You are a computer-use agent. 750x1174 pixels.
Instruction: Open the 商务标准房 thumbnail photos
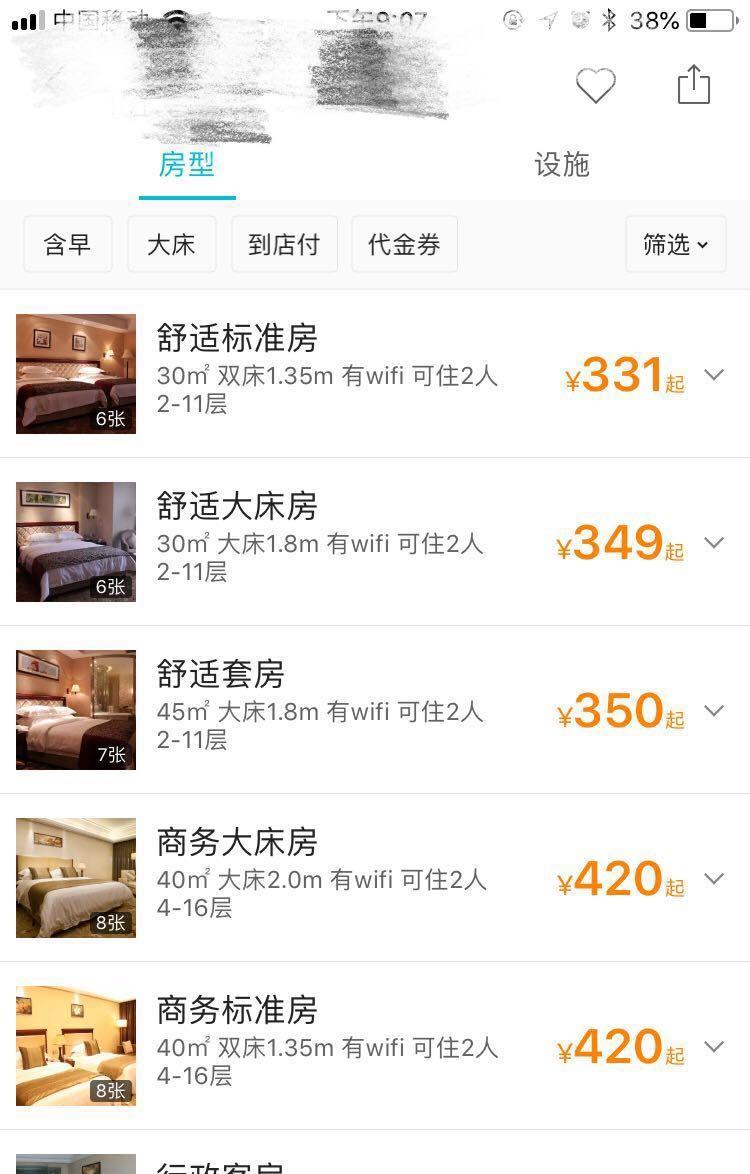(76, 1046)
